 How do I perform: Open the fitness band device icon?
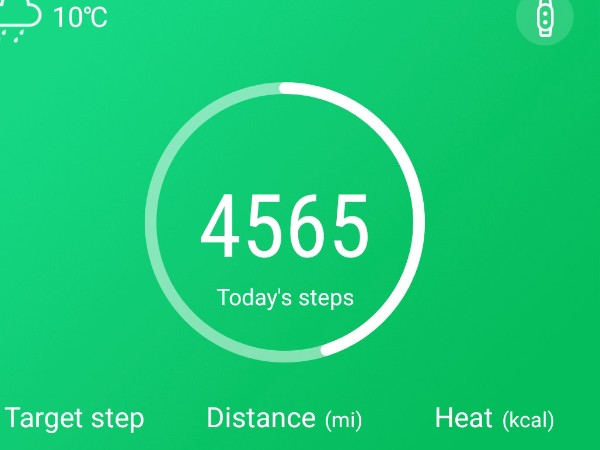[545, 17]
